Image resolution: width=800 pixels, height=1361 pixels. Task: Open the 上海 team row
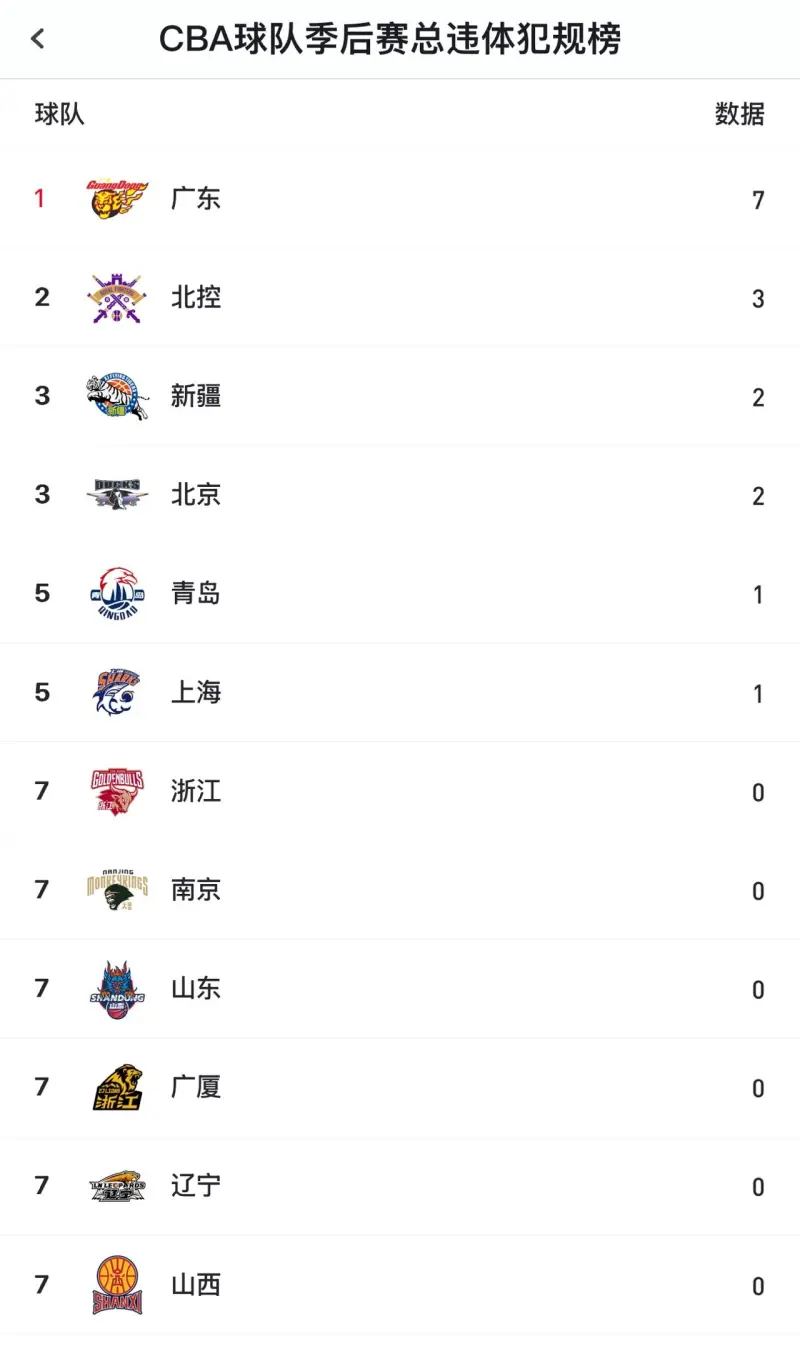tap(400, 692)
